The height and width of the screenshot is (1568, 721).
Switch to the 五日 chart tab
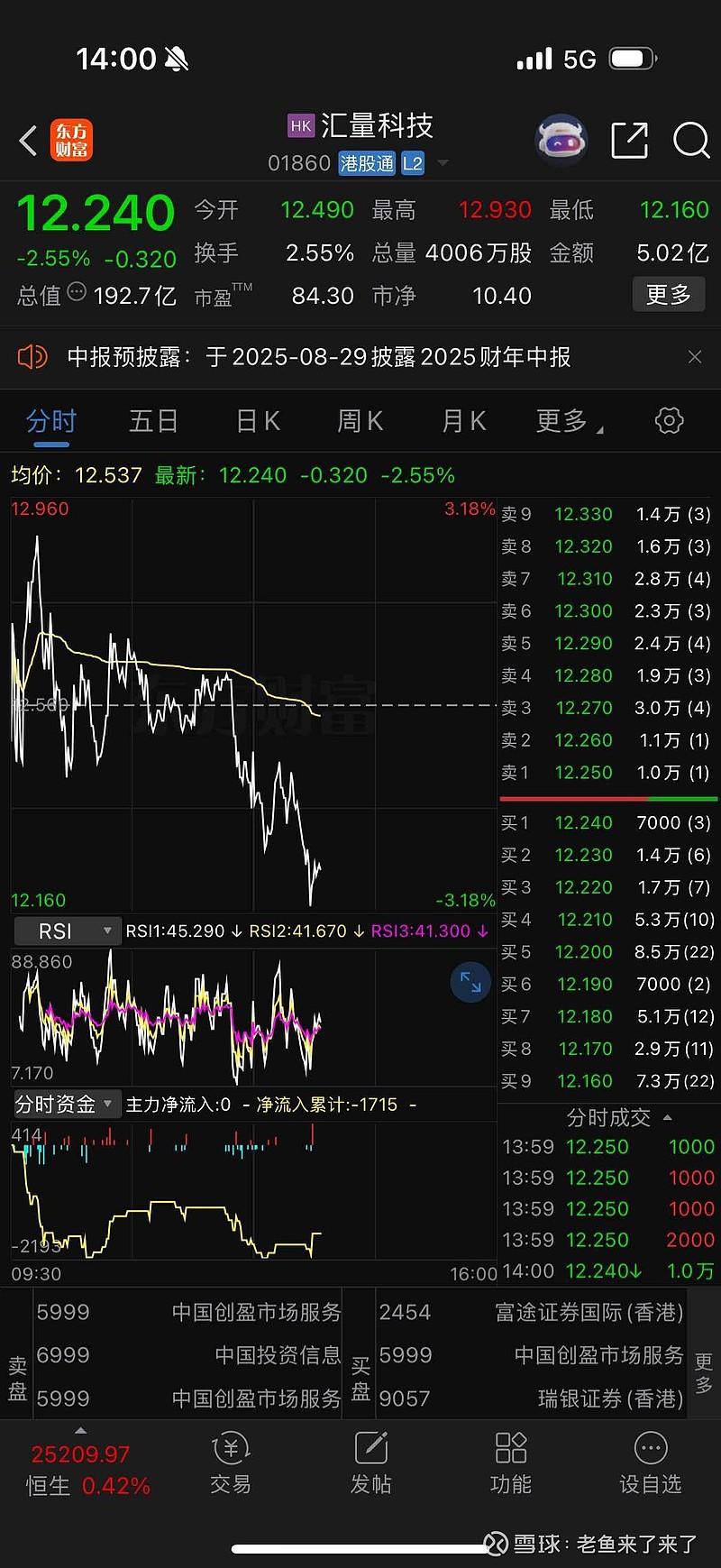pyautogui.click(x=153, y=421)
